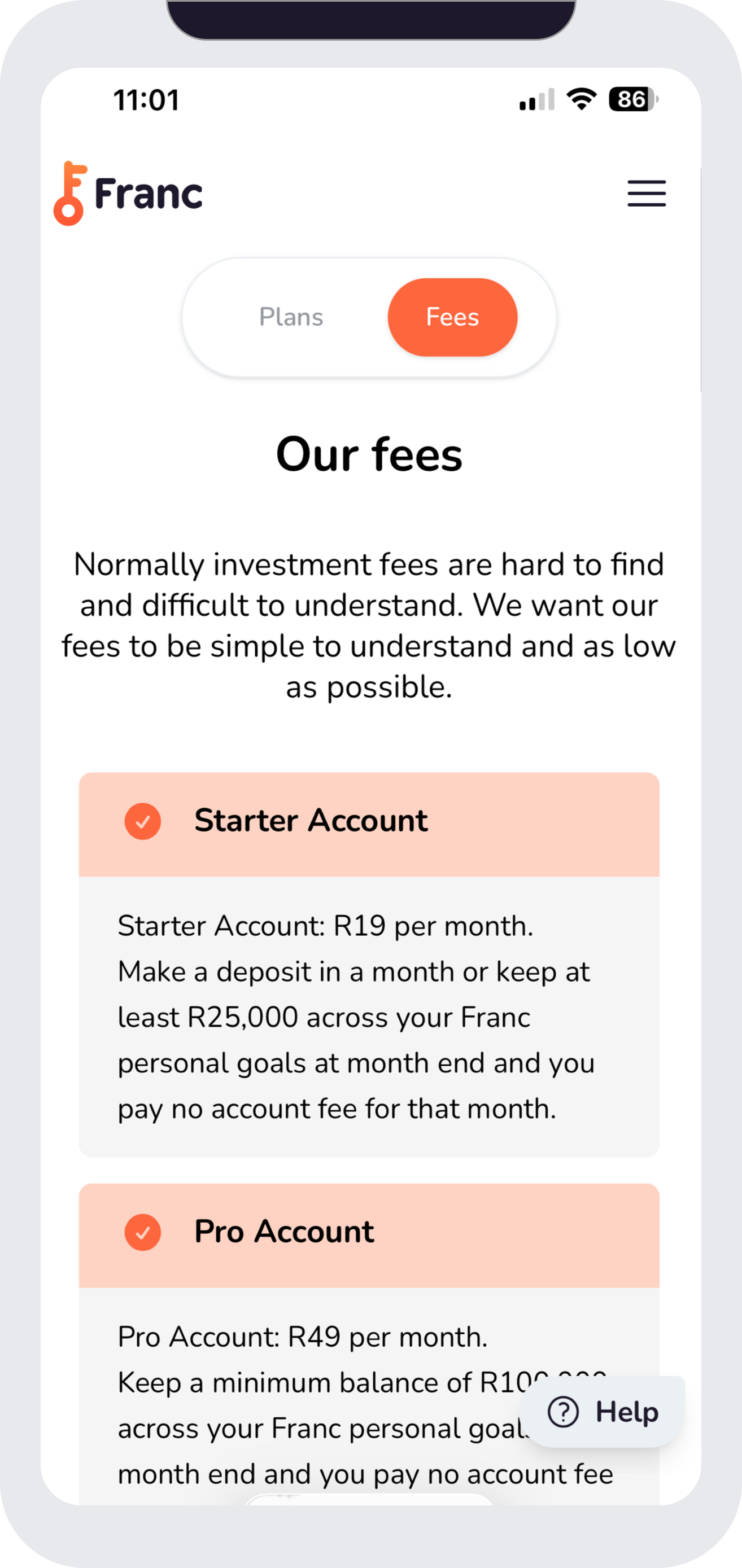Tap the 11:01 time in the status bar
Screen dimensions: 742x1568
click(146, 101)
